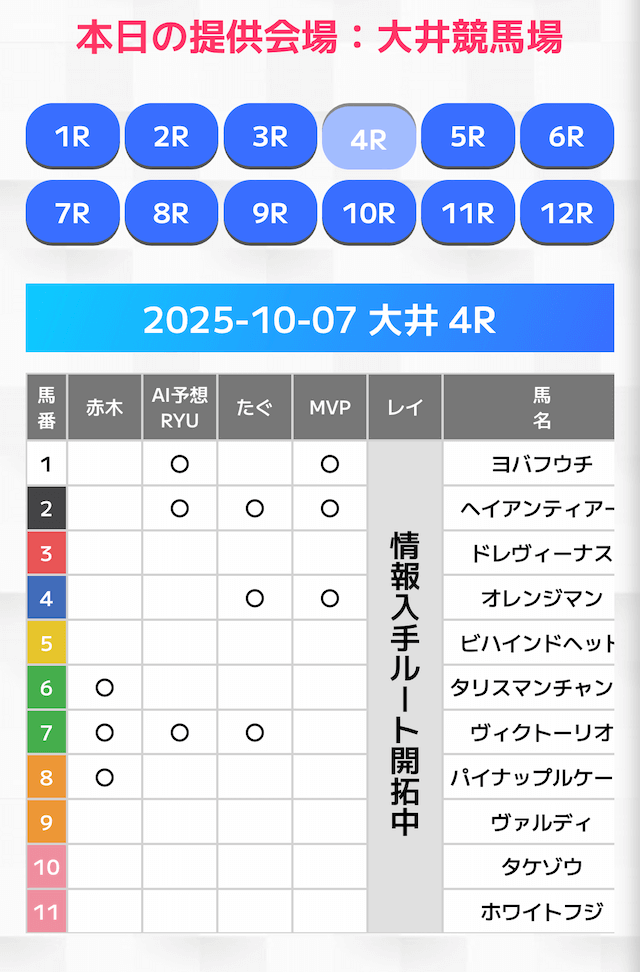Open race 9R
Viewport: 640px width, 972px height.
[x=270, y=212]
